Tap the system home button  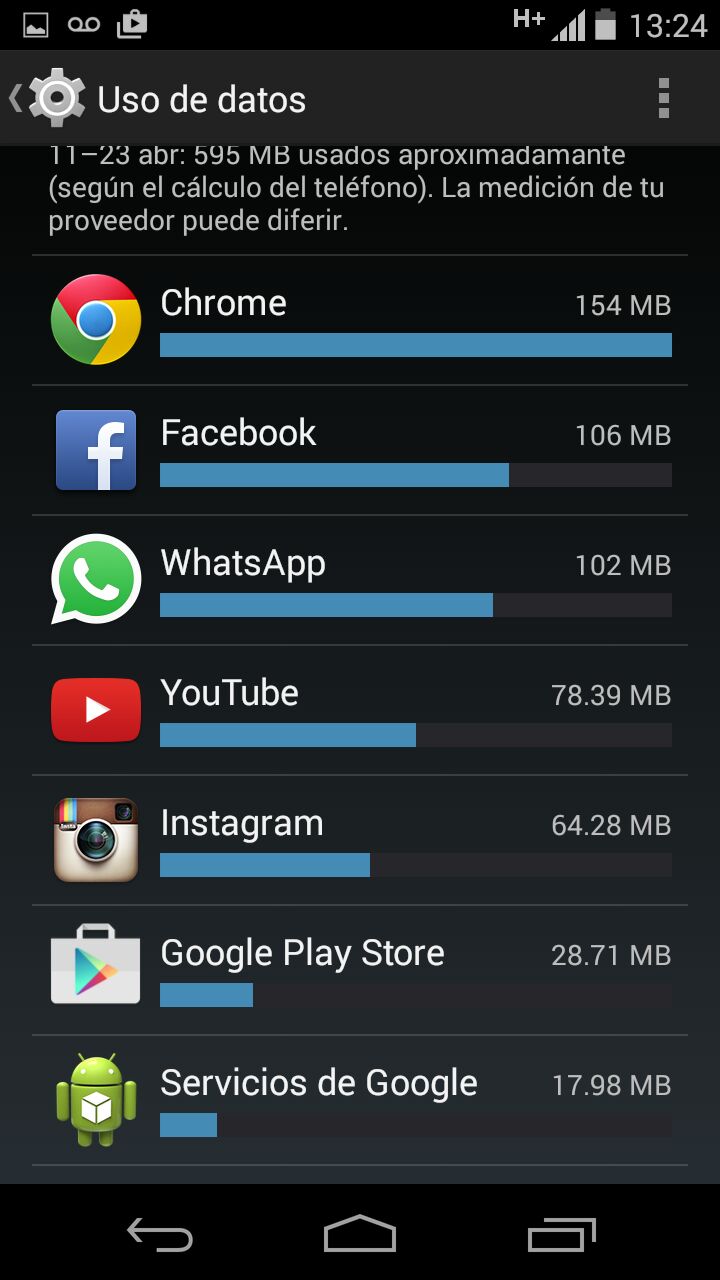[360, 1234]
